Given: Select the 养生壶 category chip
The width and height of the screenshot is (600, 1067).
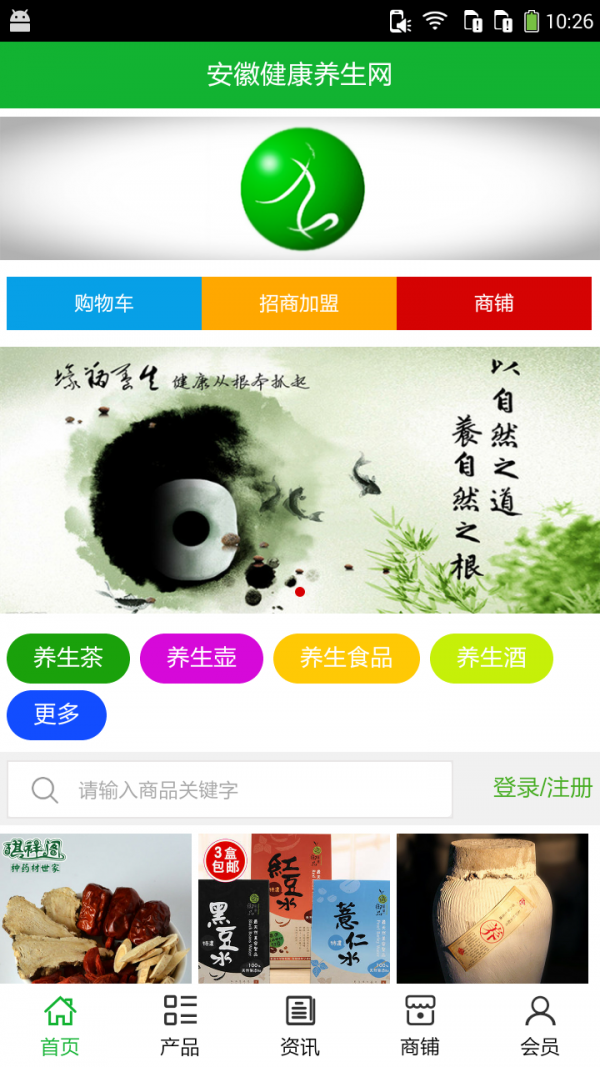Looking at the screenshot, I should point(201,658).
